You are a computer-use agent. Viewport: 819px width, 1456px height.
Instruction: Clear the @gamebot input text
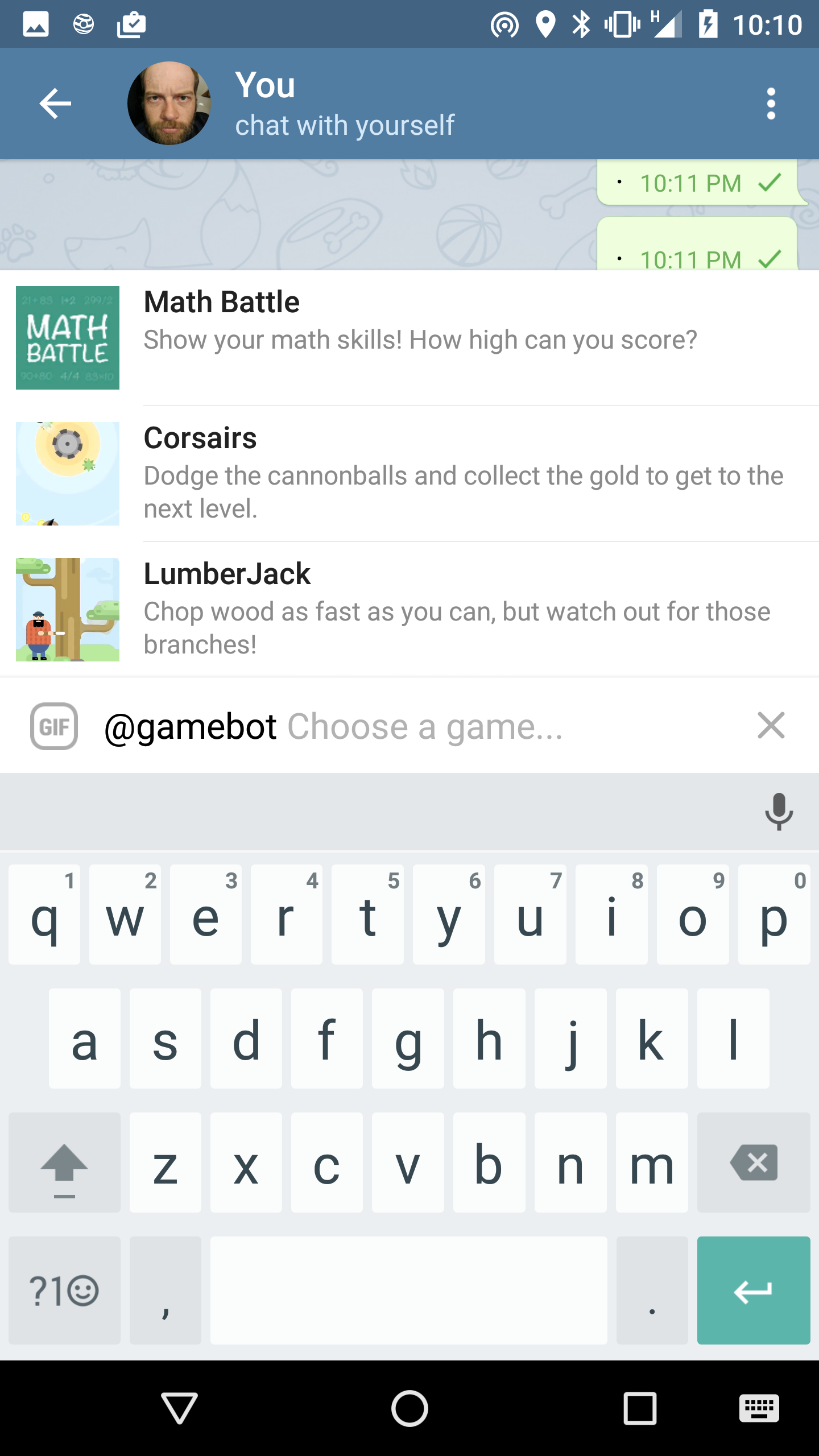click(x=771, y=726)
